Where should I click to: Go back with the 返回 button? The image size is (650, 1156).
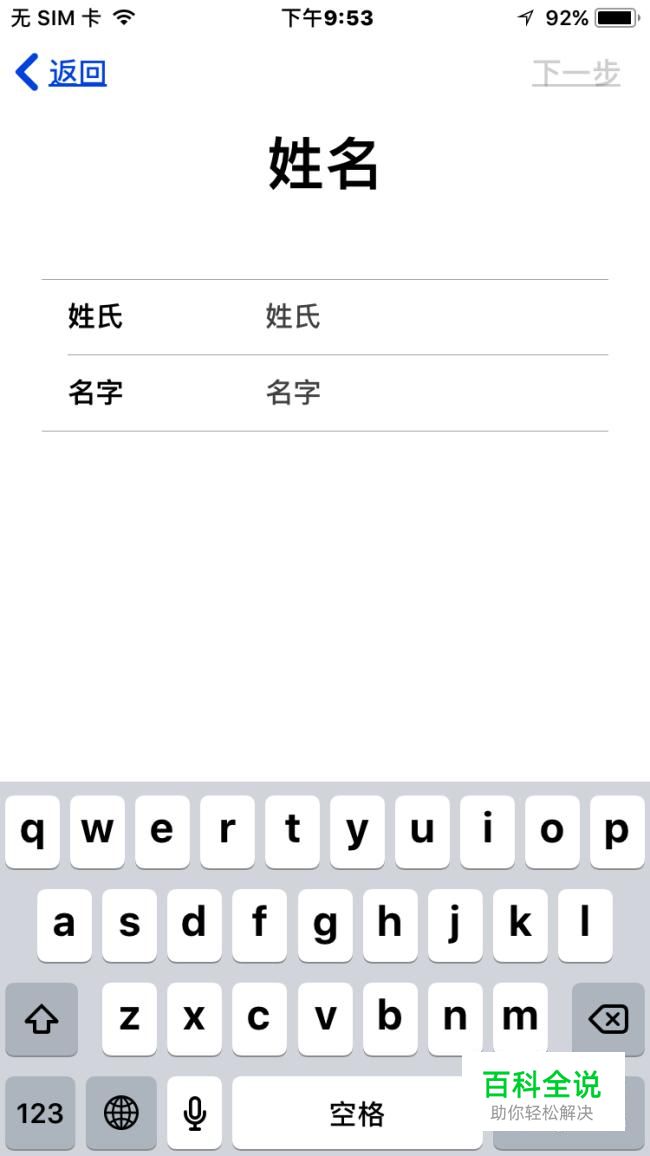[62, 73]
